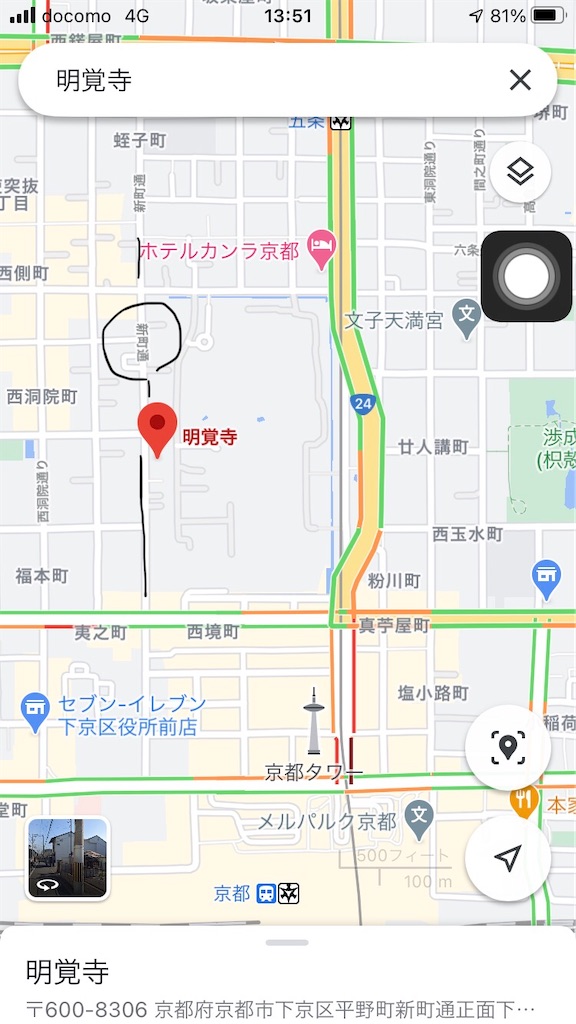The image size is (576, 1024).
Task: Open ホテルカンラ京都 hotel marker
Action: tap(322, 249)
